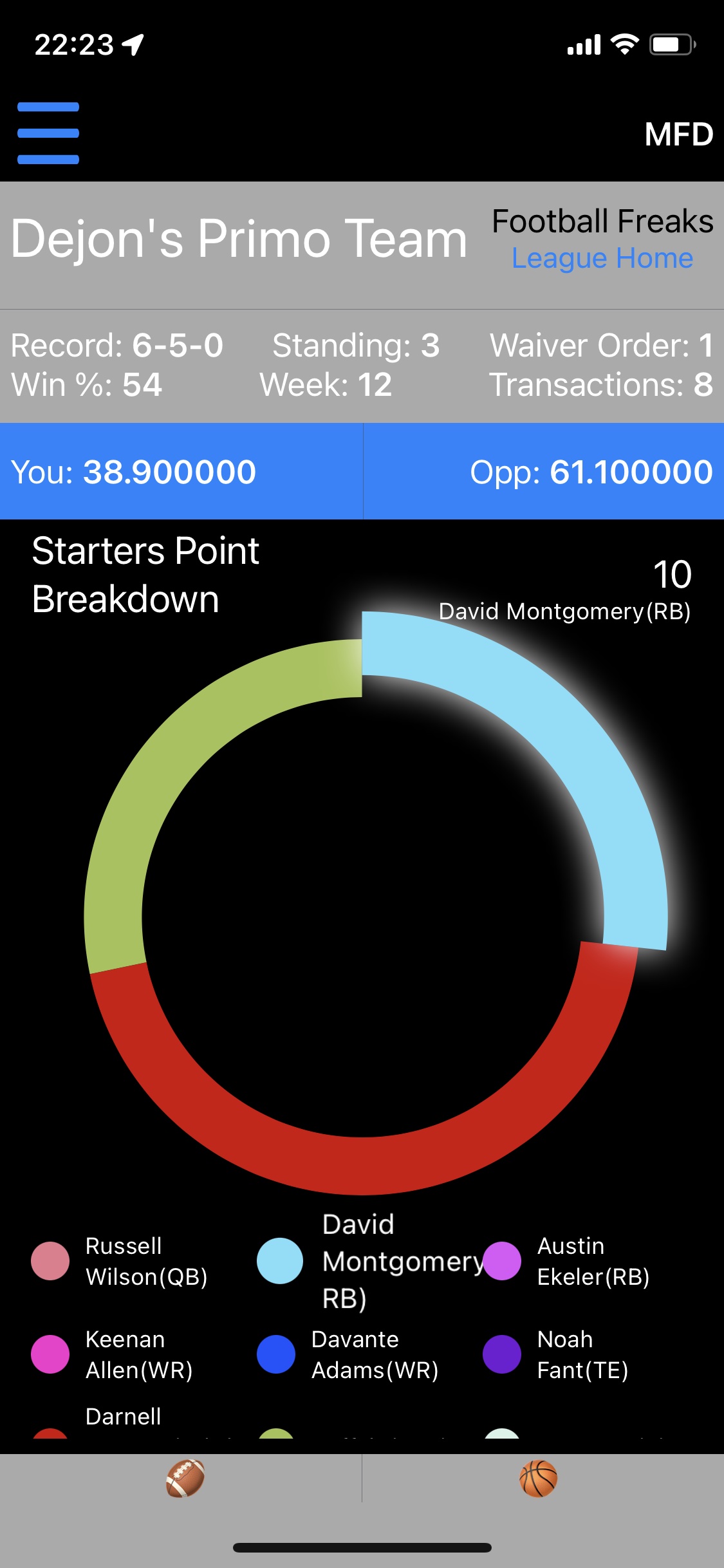Viewport: 724px width, 1568px height.
Task: Switch to the basketball tab
Action: tap(539, 1478)
